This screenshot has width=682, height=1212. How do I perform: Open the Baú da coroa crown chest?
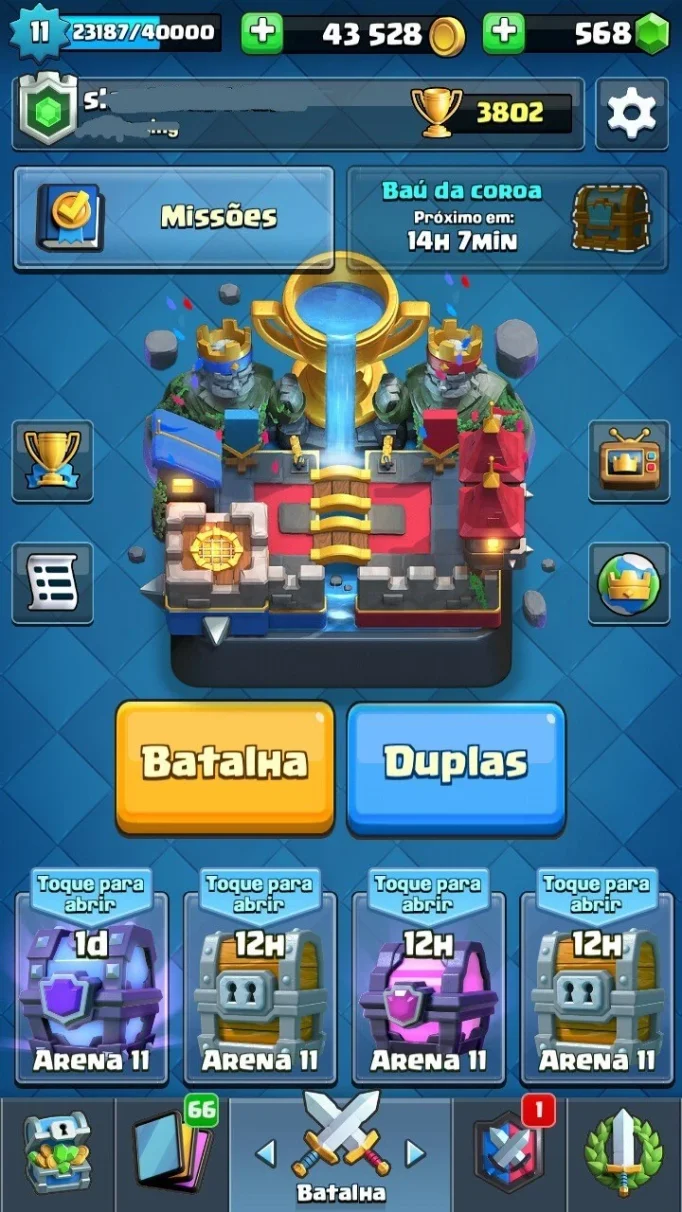click(x=507, y=218)
